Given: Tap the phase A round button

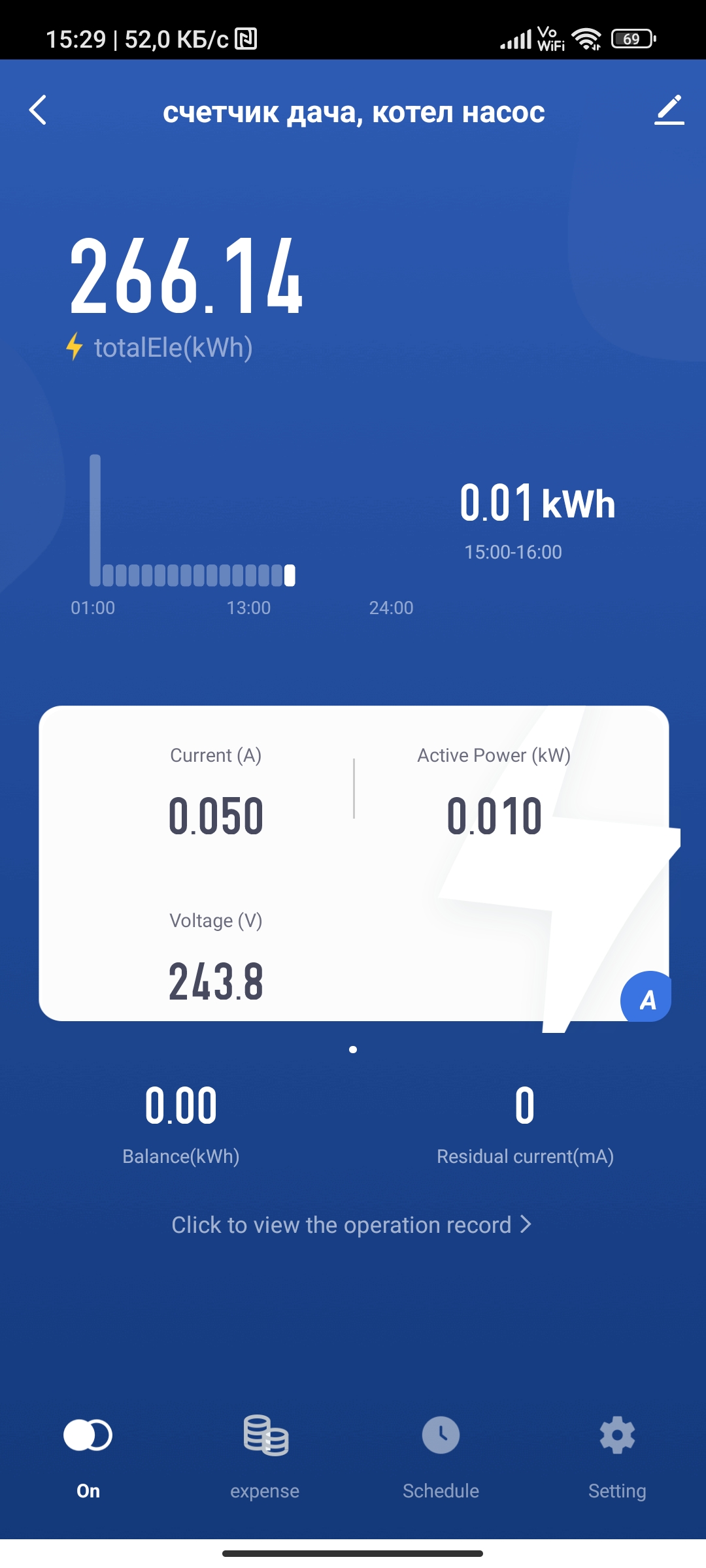Looking at the screenshot, I should point(647,998).
